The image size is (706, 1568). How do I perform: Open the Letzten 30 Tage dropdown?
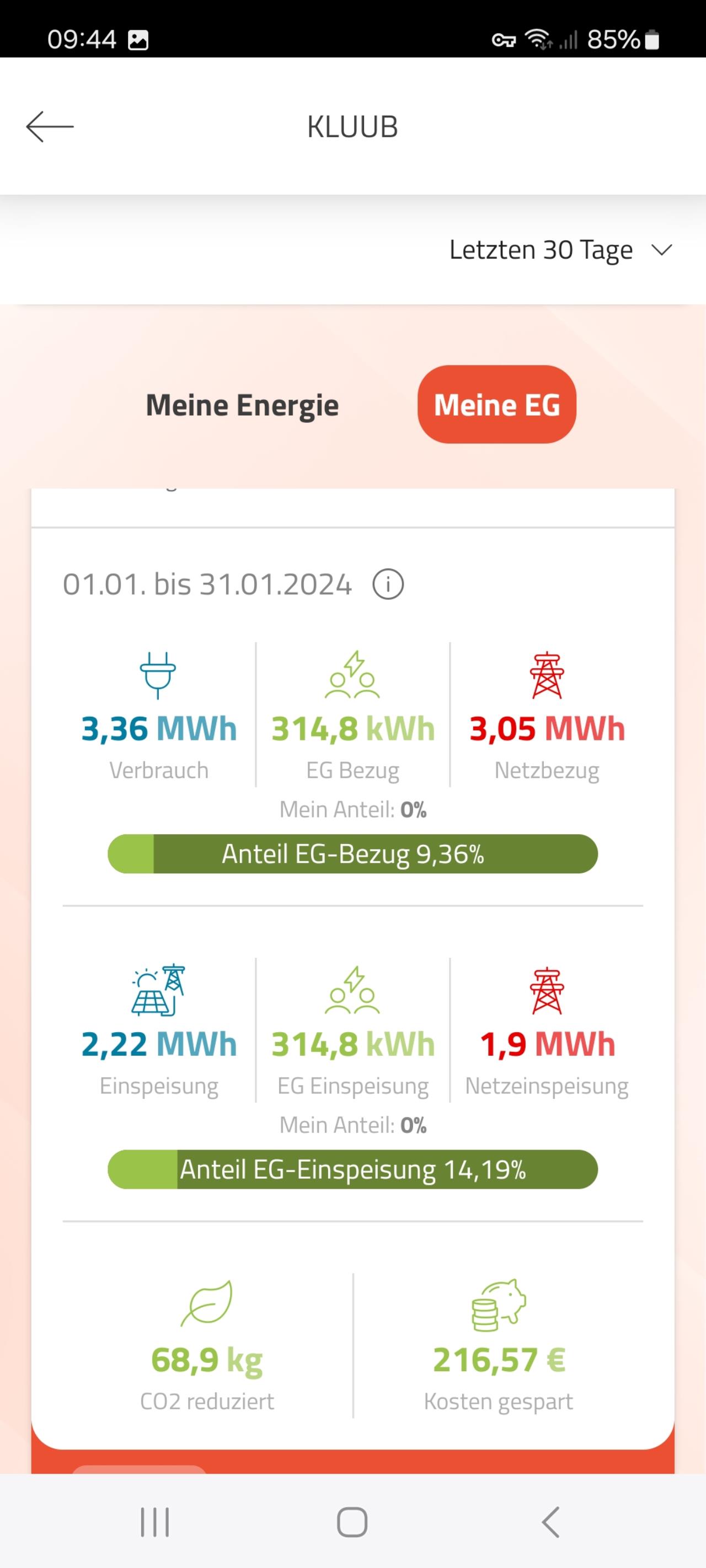[560, 250]
